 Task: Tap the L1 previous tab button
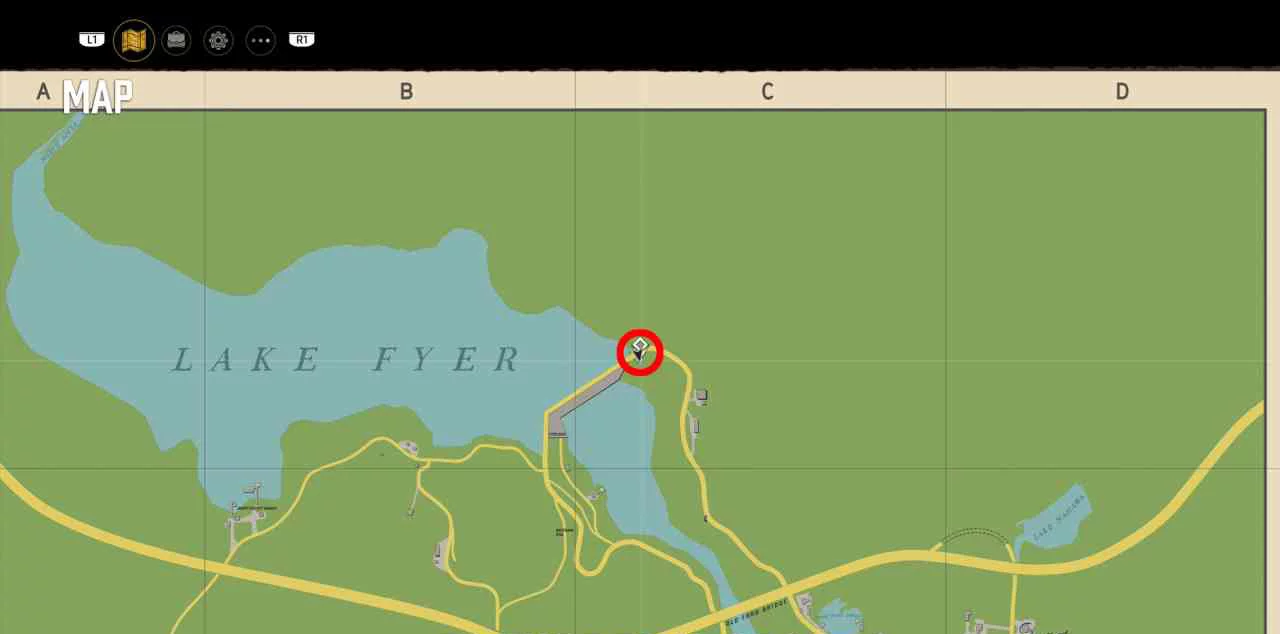(x=92, y=40)
